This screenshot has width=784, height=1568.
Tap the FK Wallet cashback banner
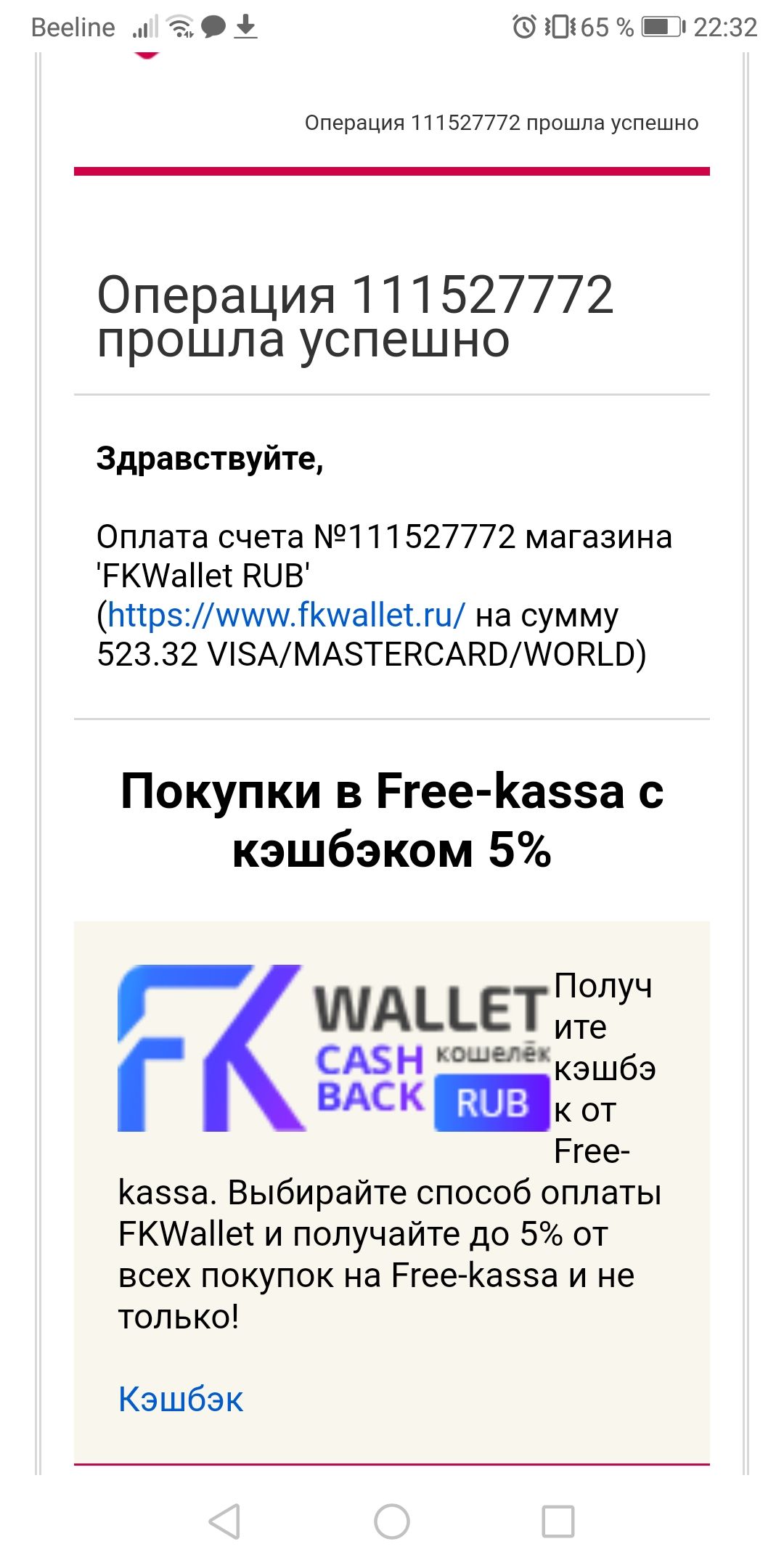click(x=334, y=1048)
